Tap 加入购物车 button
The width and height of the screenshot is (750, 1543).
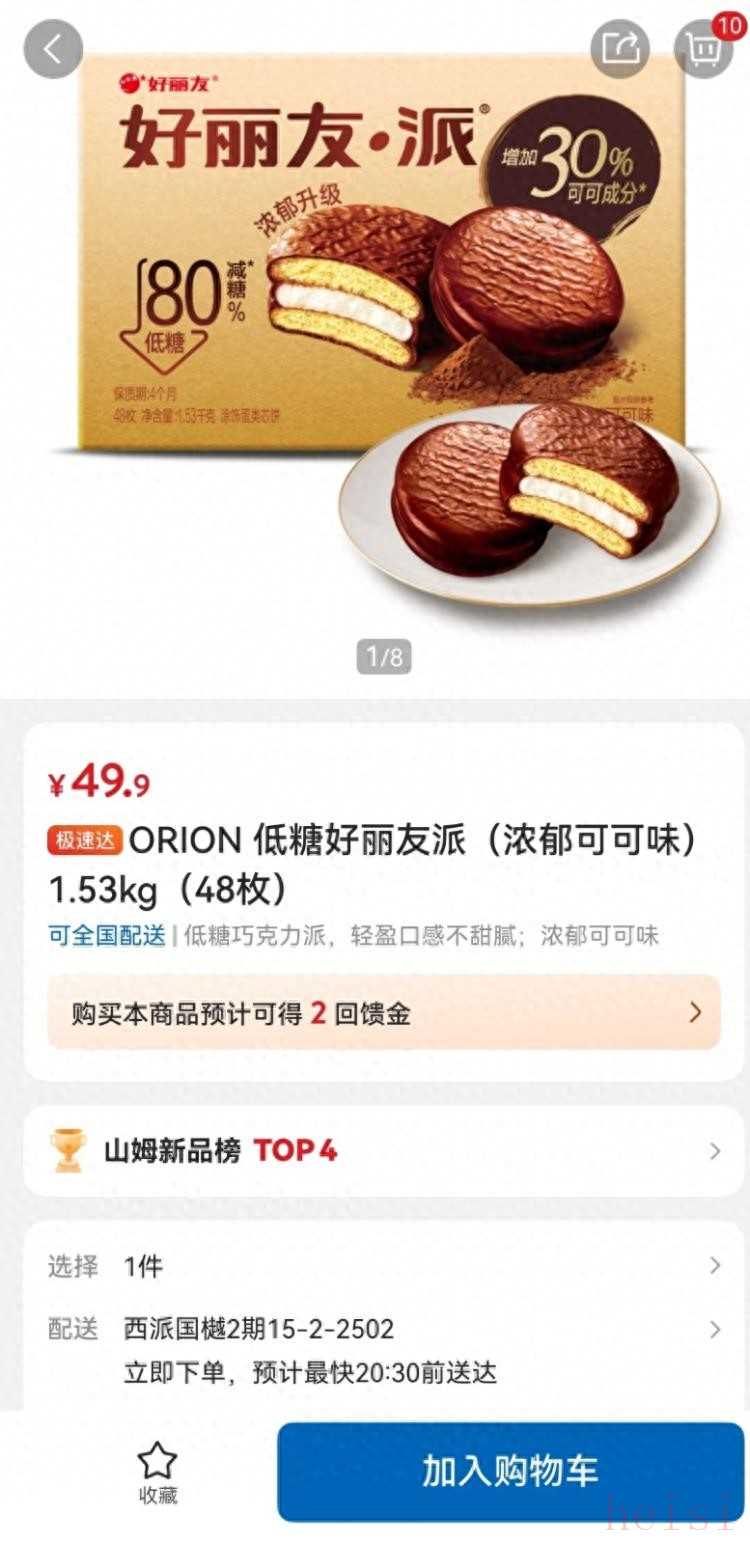510,1472
